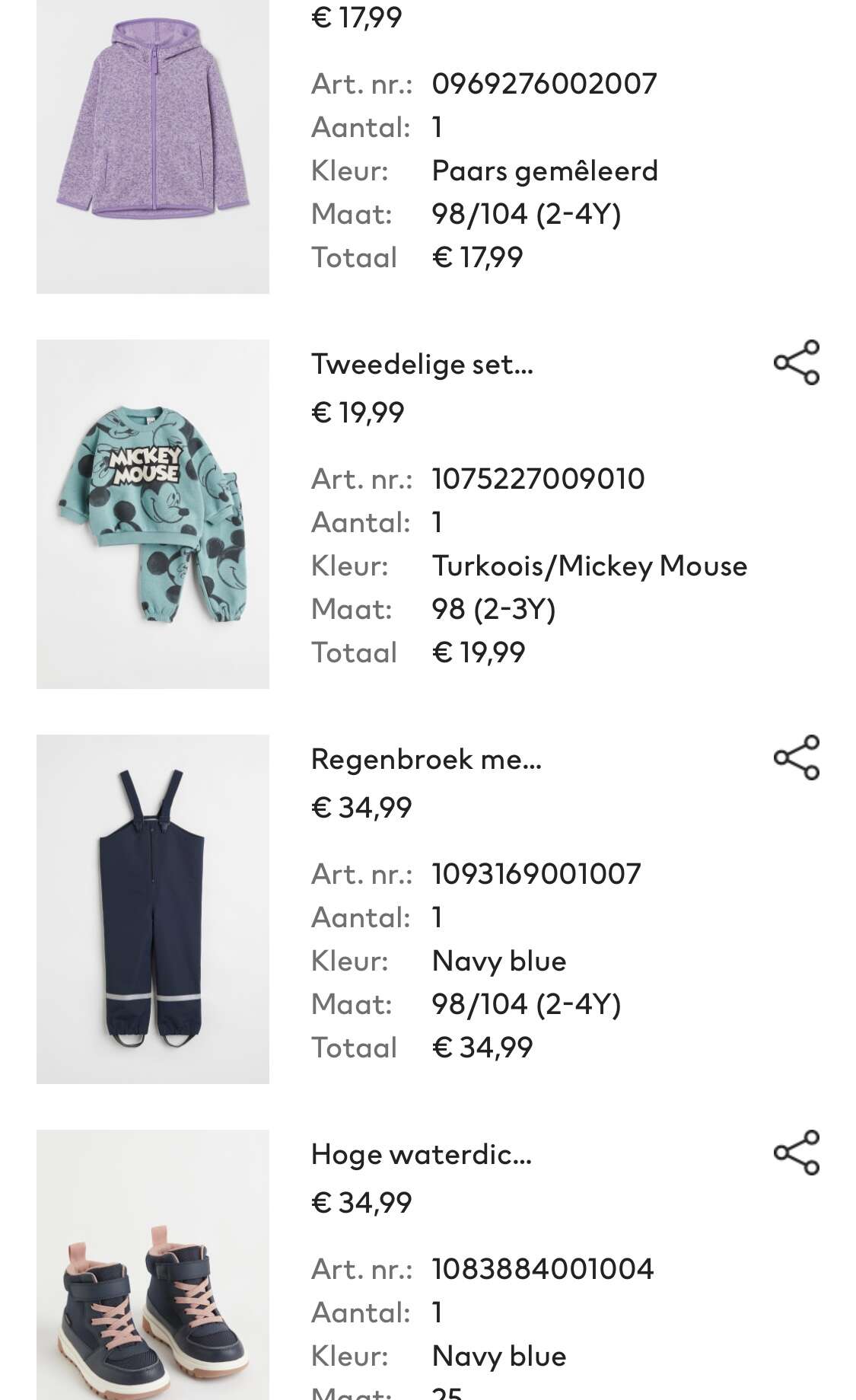This screenshot has width=856, height=1400.
Task: Share the Tweedelige set item
Action: click(x=796, y=362)
